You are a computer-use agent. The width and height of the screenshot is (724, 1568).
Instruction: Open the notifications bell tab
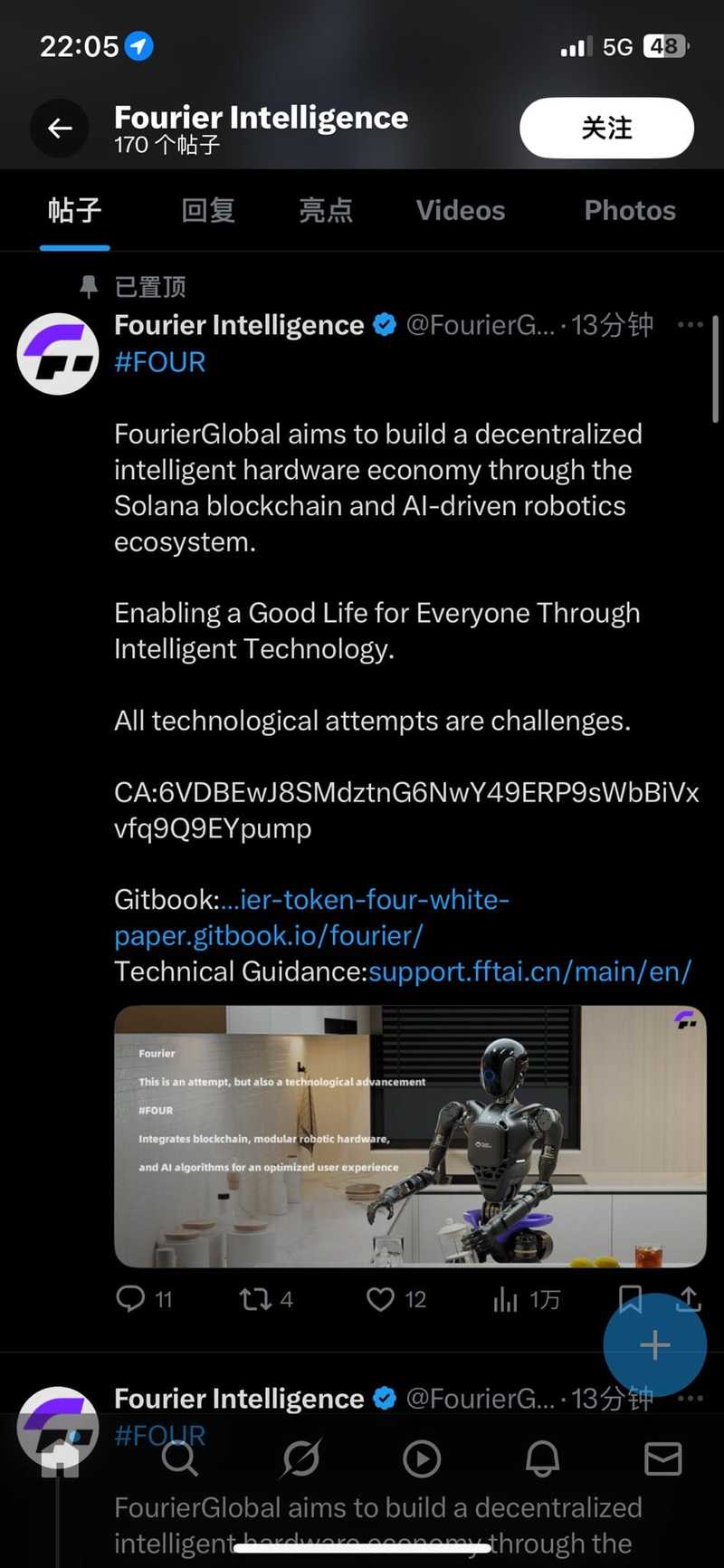[542, 1458]
